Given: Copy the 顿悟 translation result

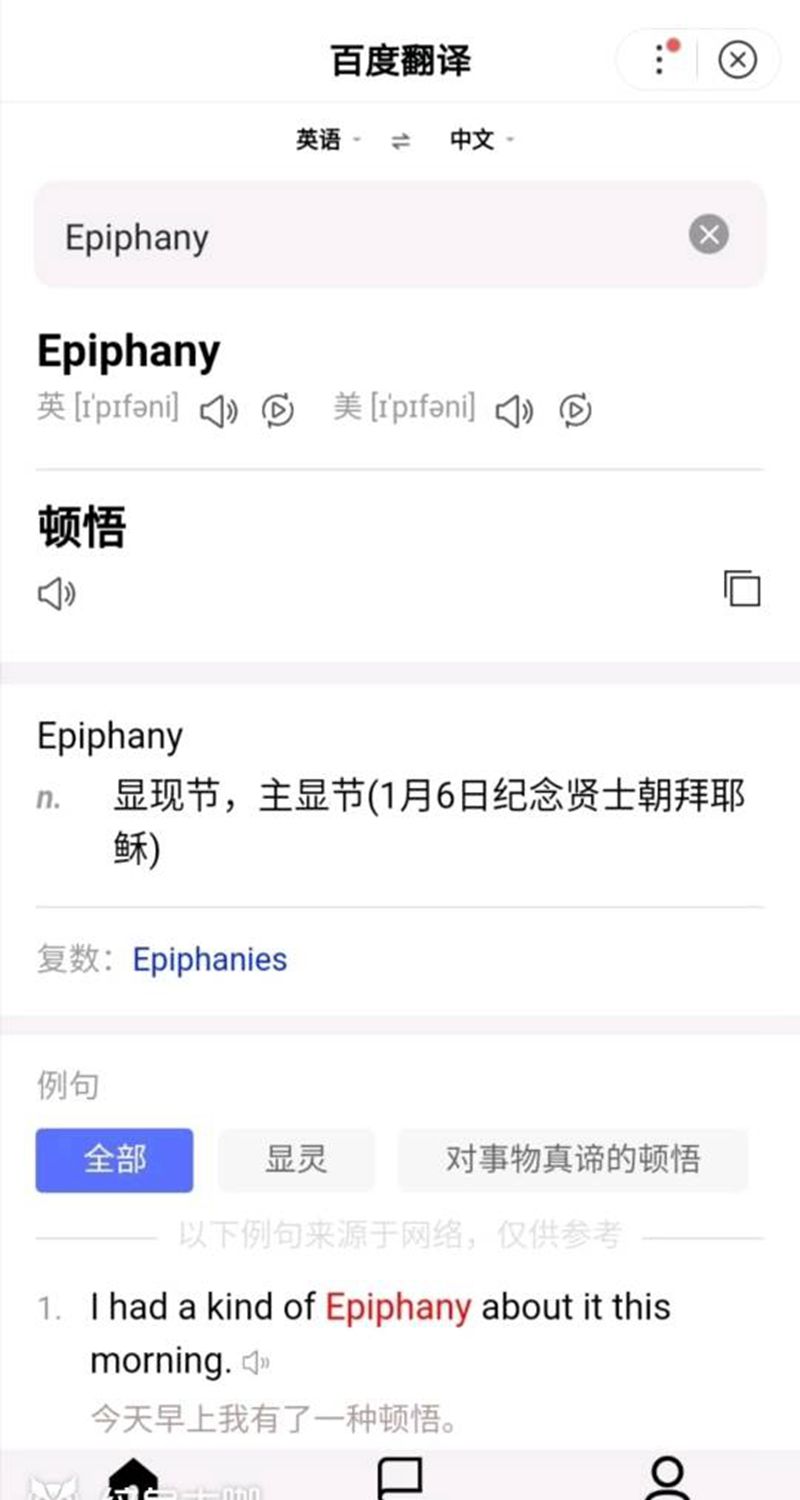Looking at the screenshot, I should (x=742, y=588).
